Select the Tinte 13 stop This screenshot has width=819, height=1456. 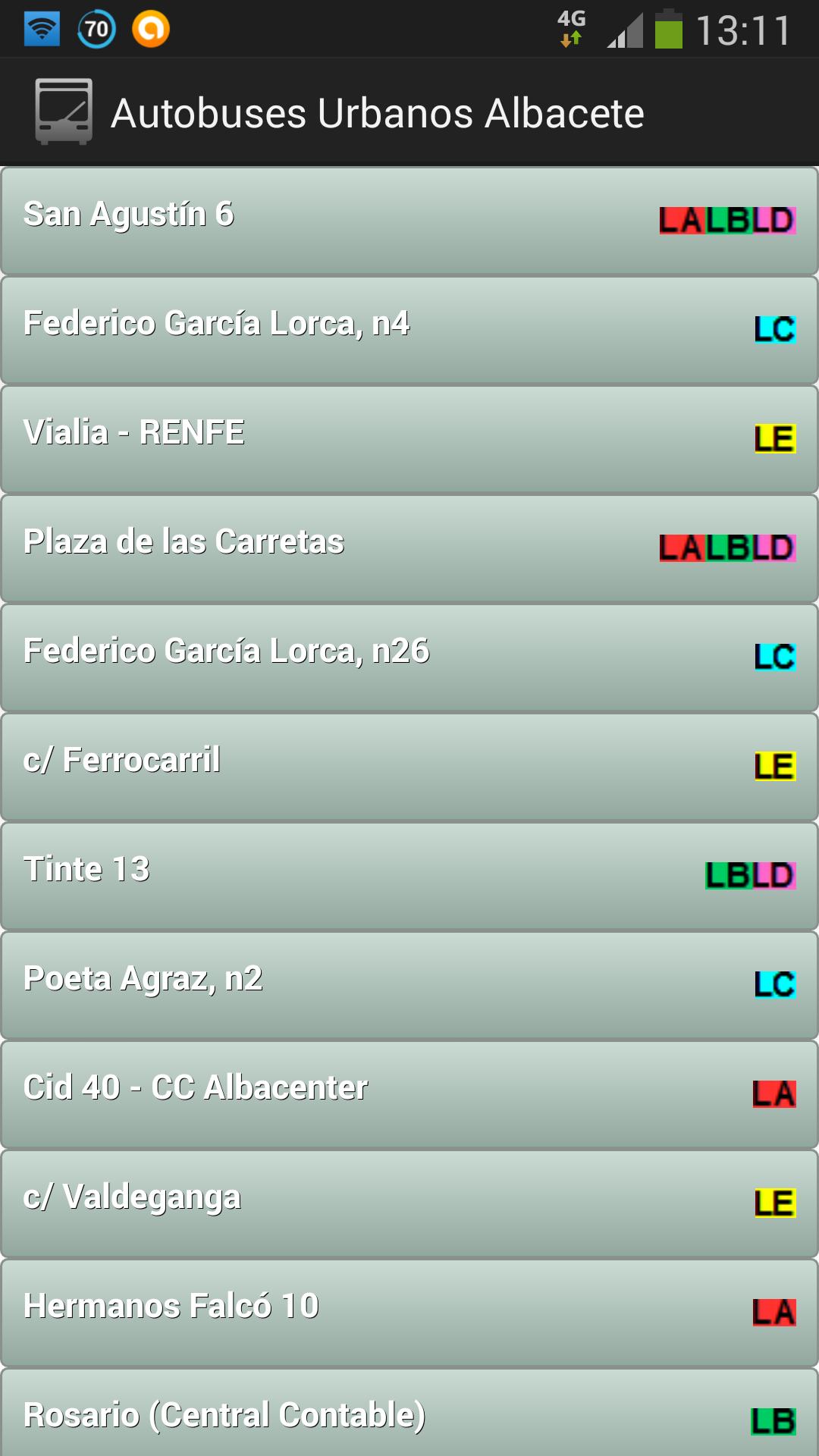[409, 875]
